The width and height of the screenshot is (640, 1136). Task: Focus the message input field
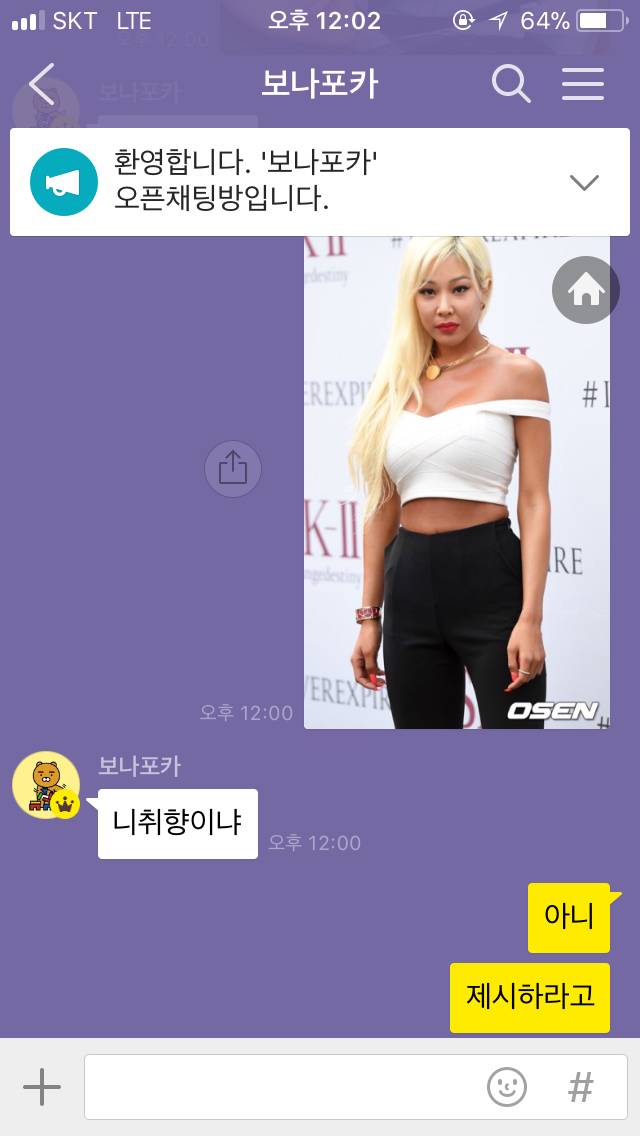(280, 1086)
